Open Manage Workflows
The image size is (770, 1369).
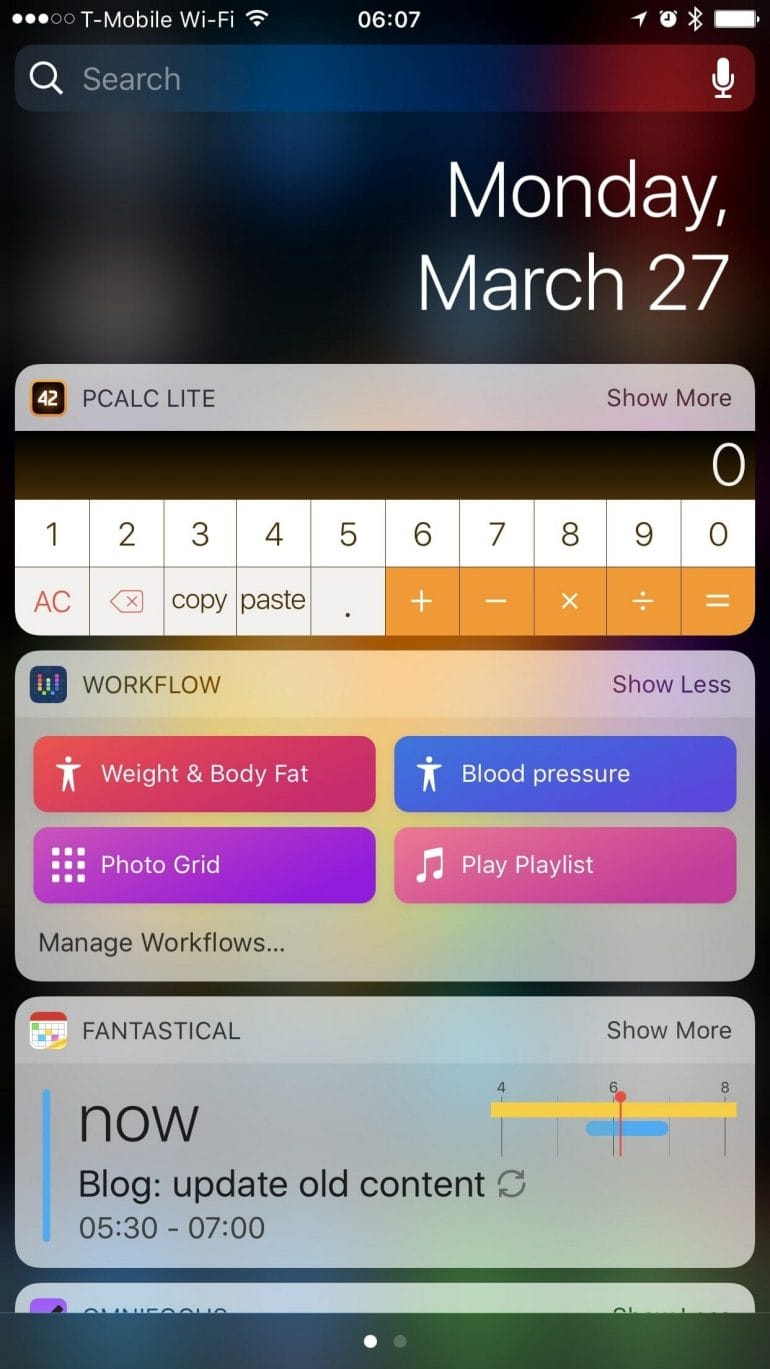click(x=161, y=943)
